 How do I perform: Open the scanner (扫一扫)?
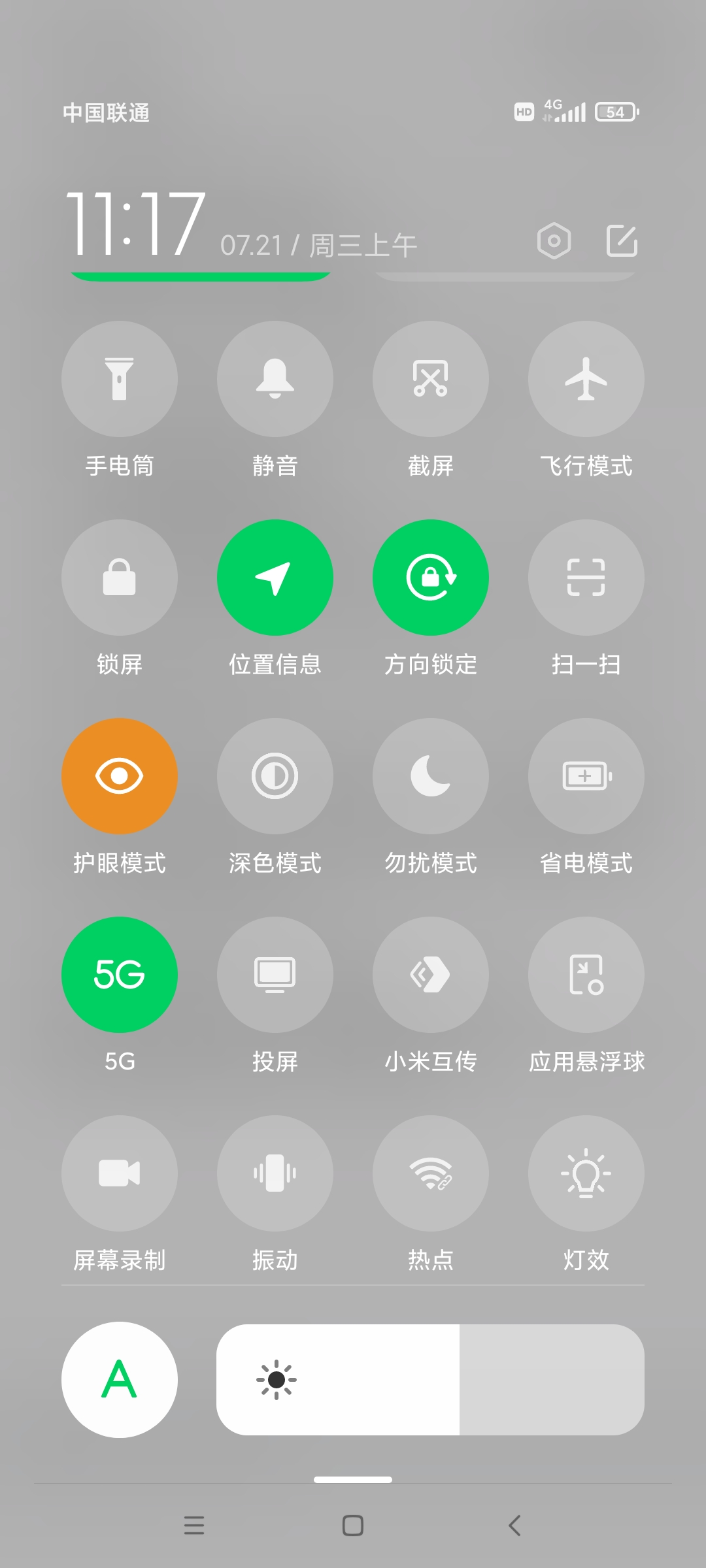586,578
